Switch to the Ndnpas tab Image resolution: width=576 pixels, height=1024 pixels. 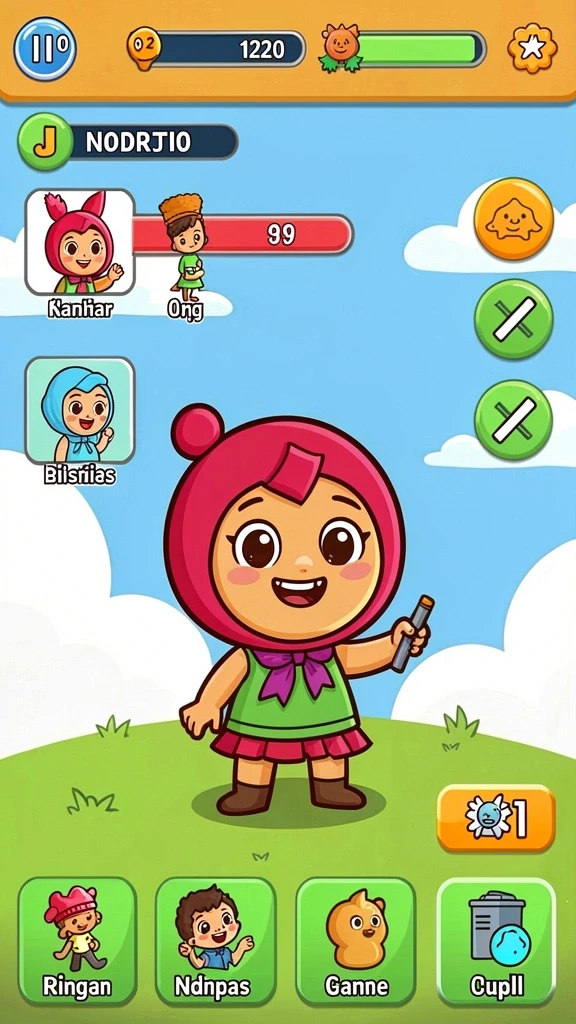point(216,941)
